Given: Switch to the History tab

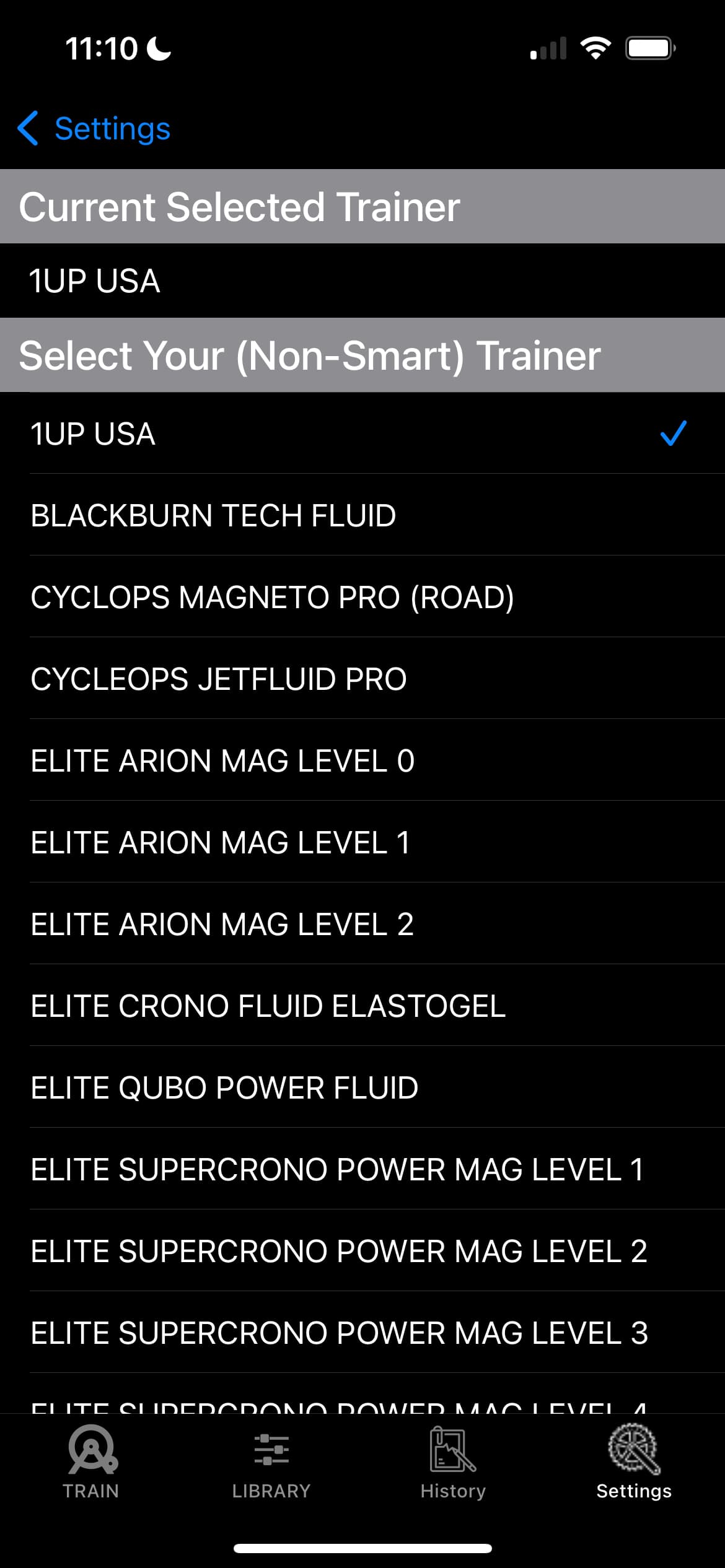Looking at the screenshot, I should tap(453, 1463).
